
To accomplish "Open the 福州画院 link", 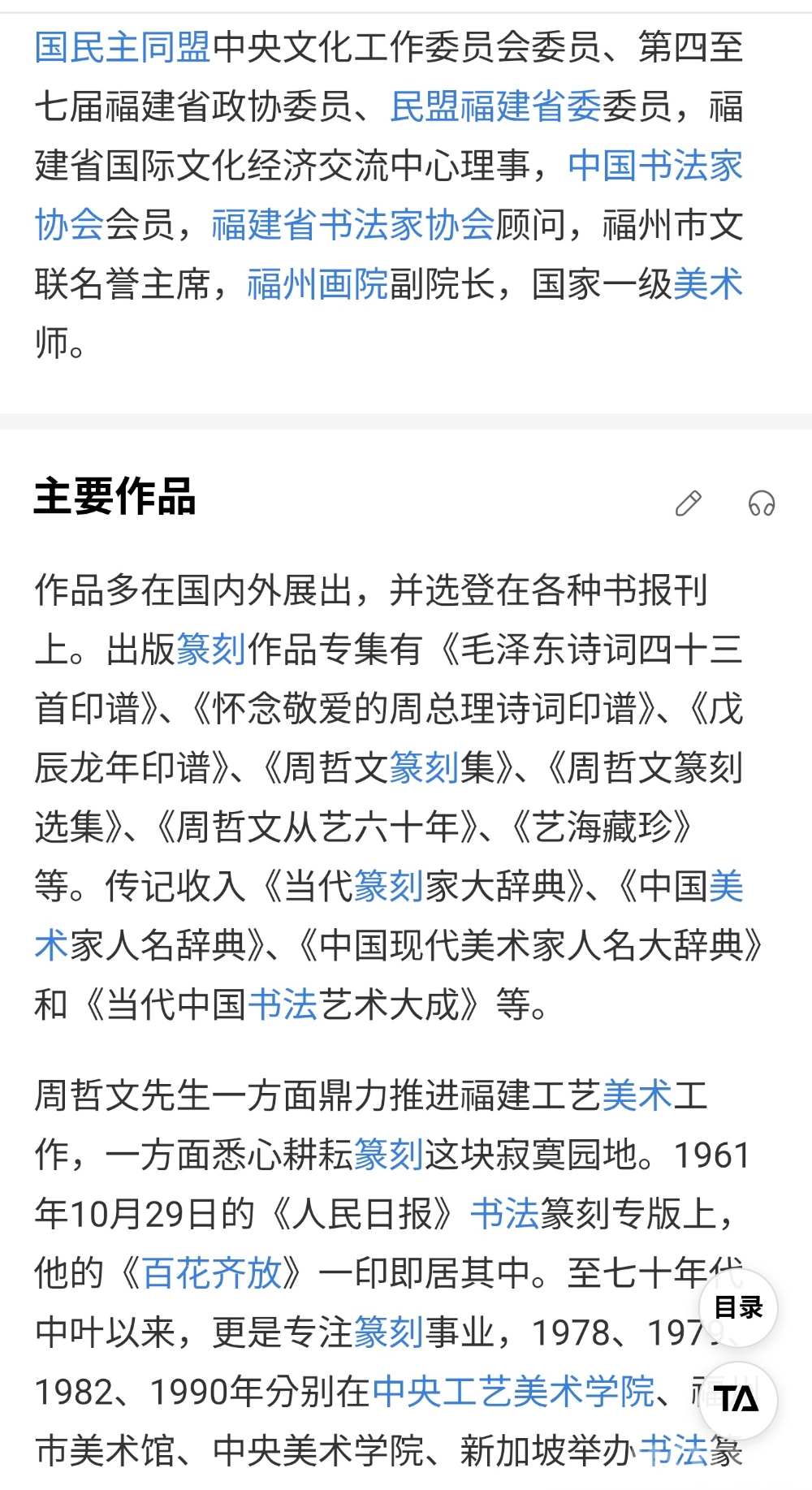I will coord(317,284).
